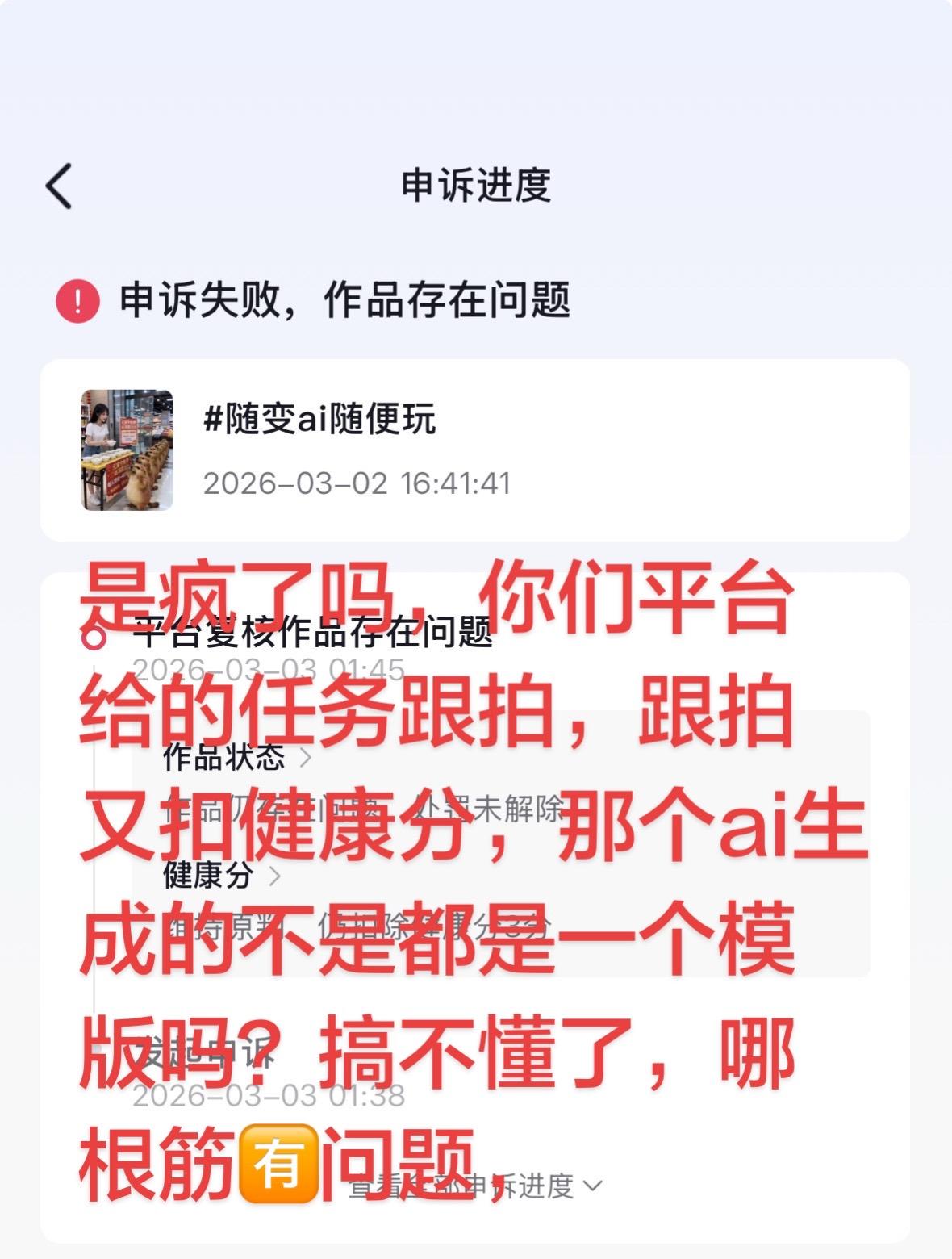The width and height of the screenshot is (952, 1259).
Task: Tap the appealed work card area
Action: click(476, 448)
